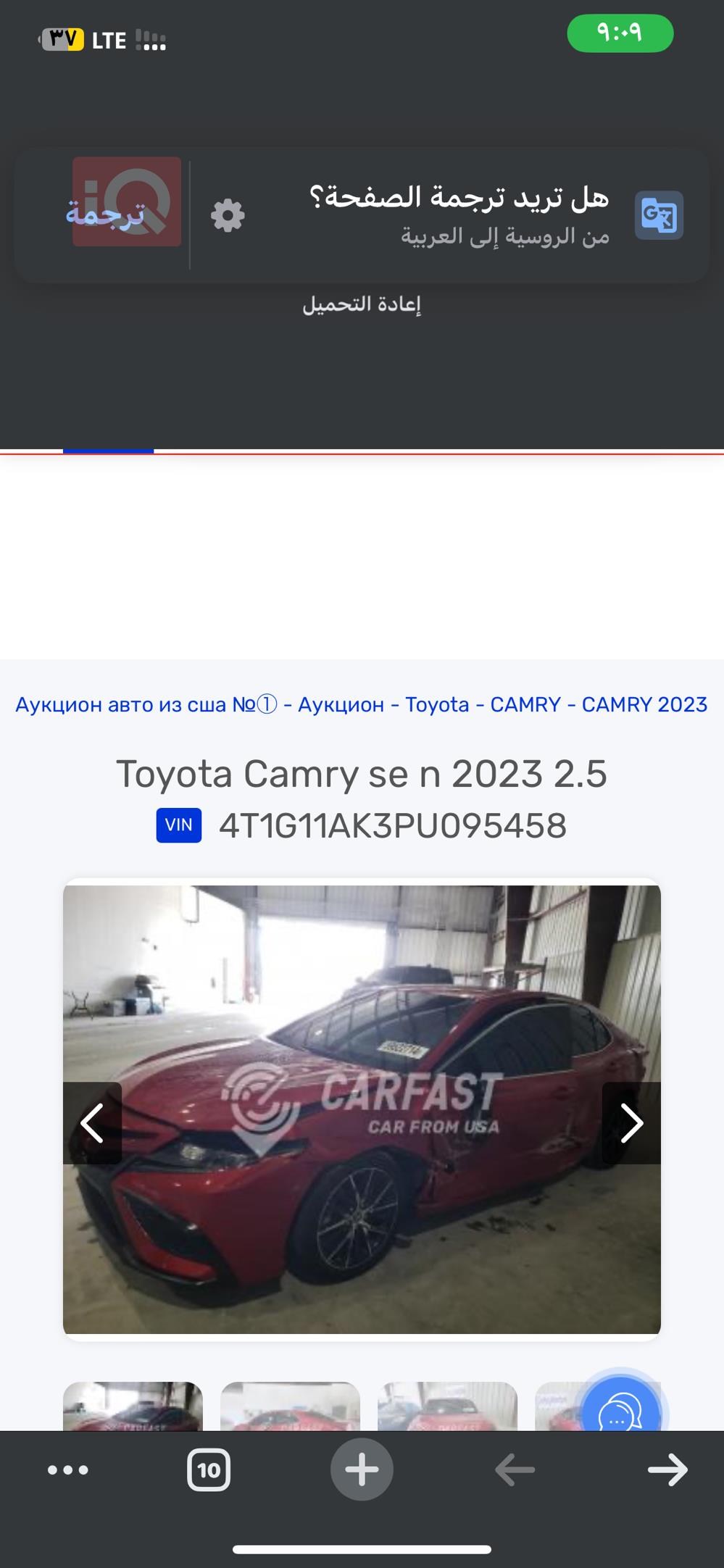Open the tab switcher with 10 tabs
Screen dimensions: 724x1568
click(209, 1470)
